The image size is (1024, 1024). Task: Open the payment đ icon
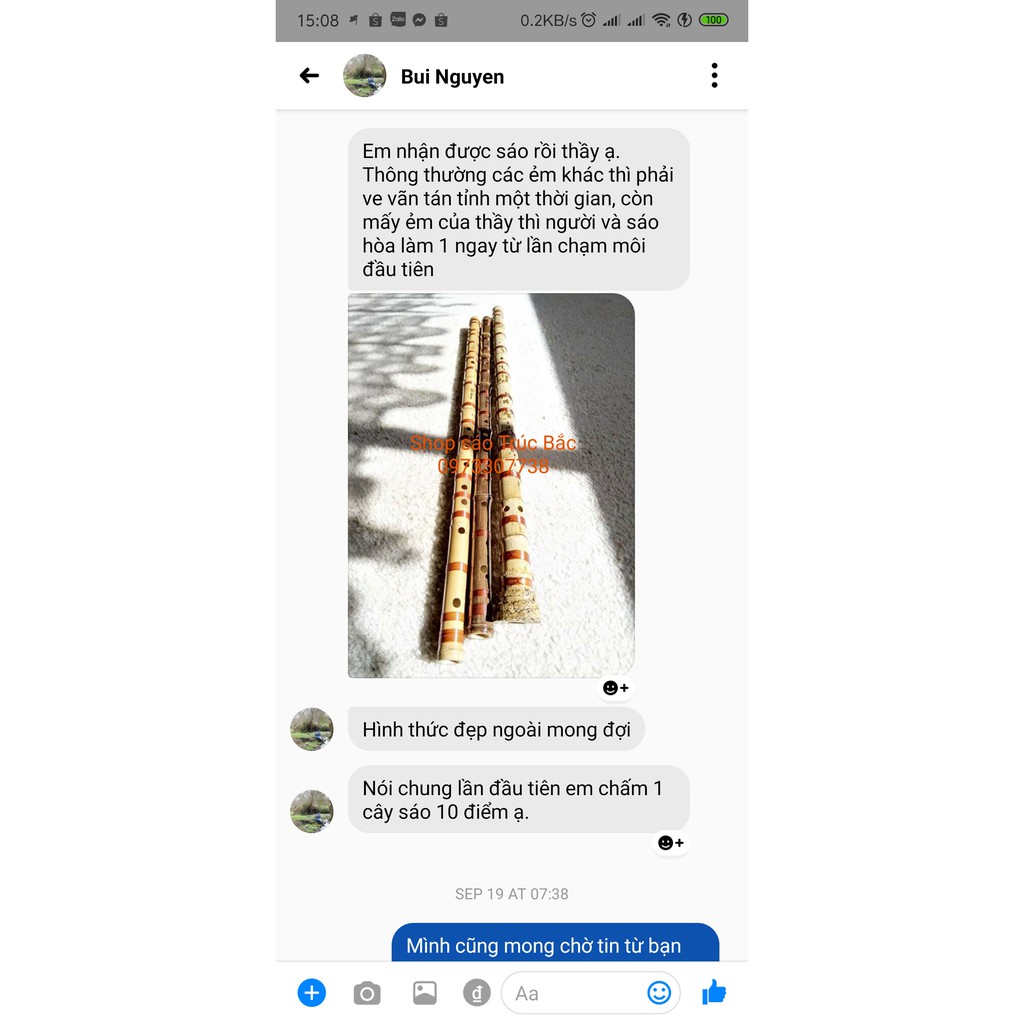476,993
